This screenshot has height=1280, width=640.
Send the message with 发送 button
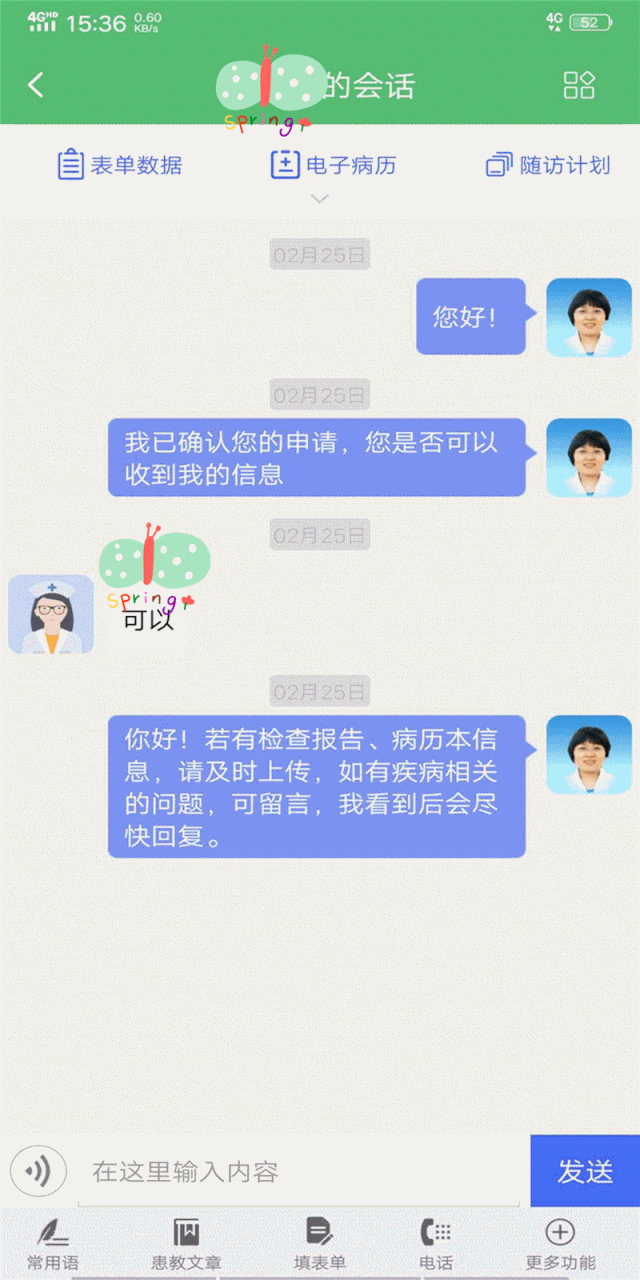coord(585,1171)
